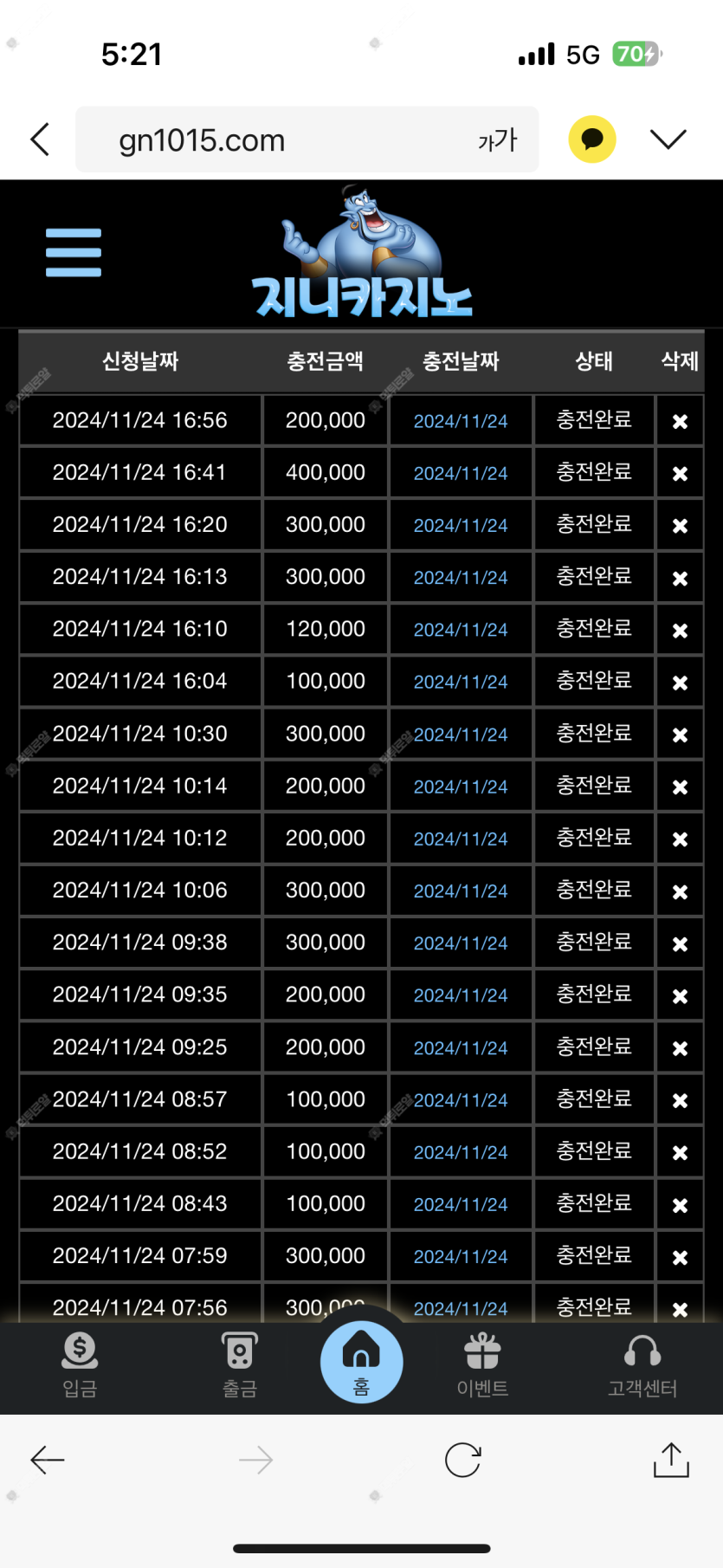Expand the top-right down chevron
Viewport: 723px width, 1568px height.
click(668, 139)
